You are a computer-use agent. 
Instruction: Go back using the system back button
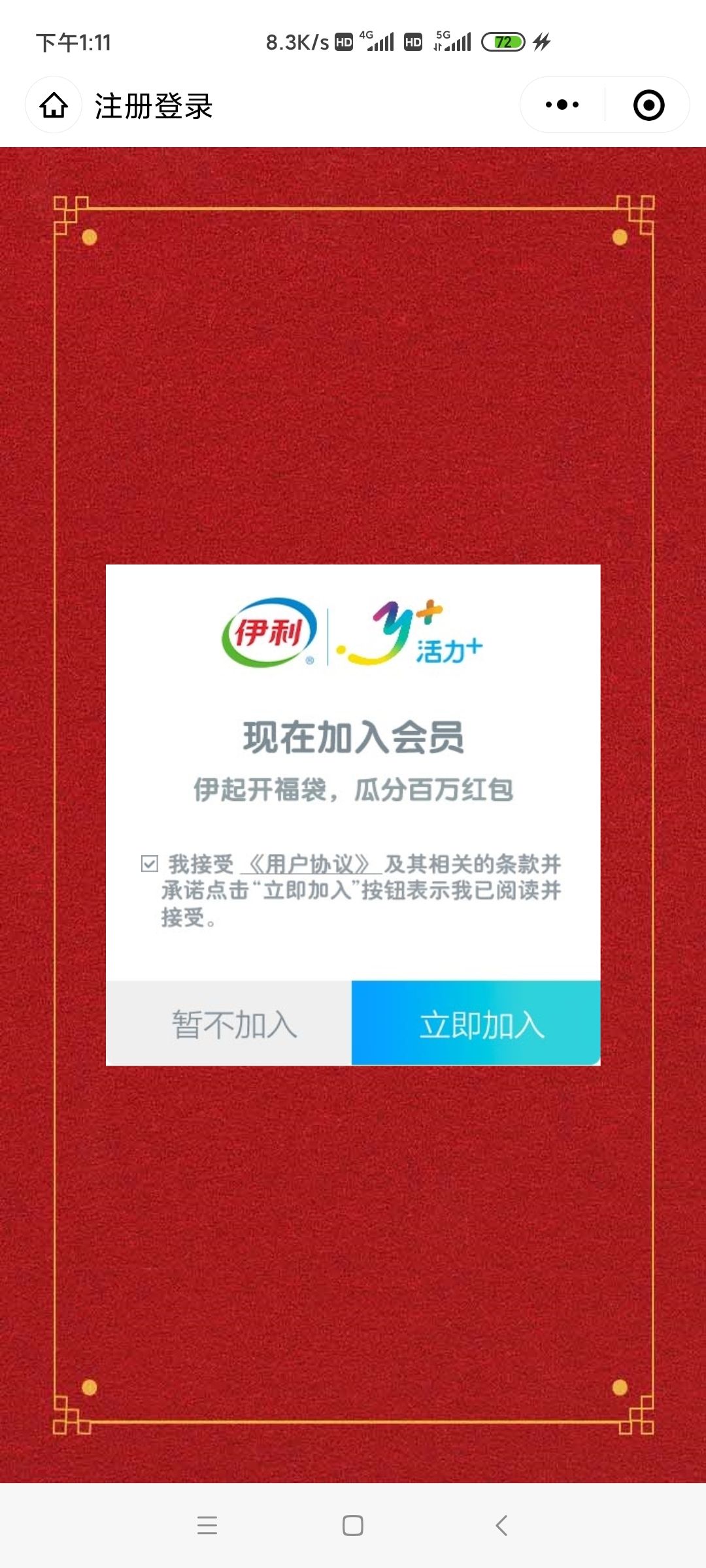[501, 1526]
